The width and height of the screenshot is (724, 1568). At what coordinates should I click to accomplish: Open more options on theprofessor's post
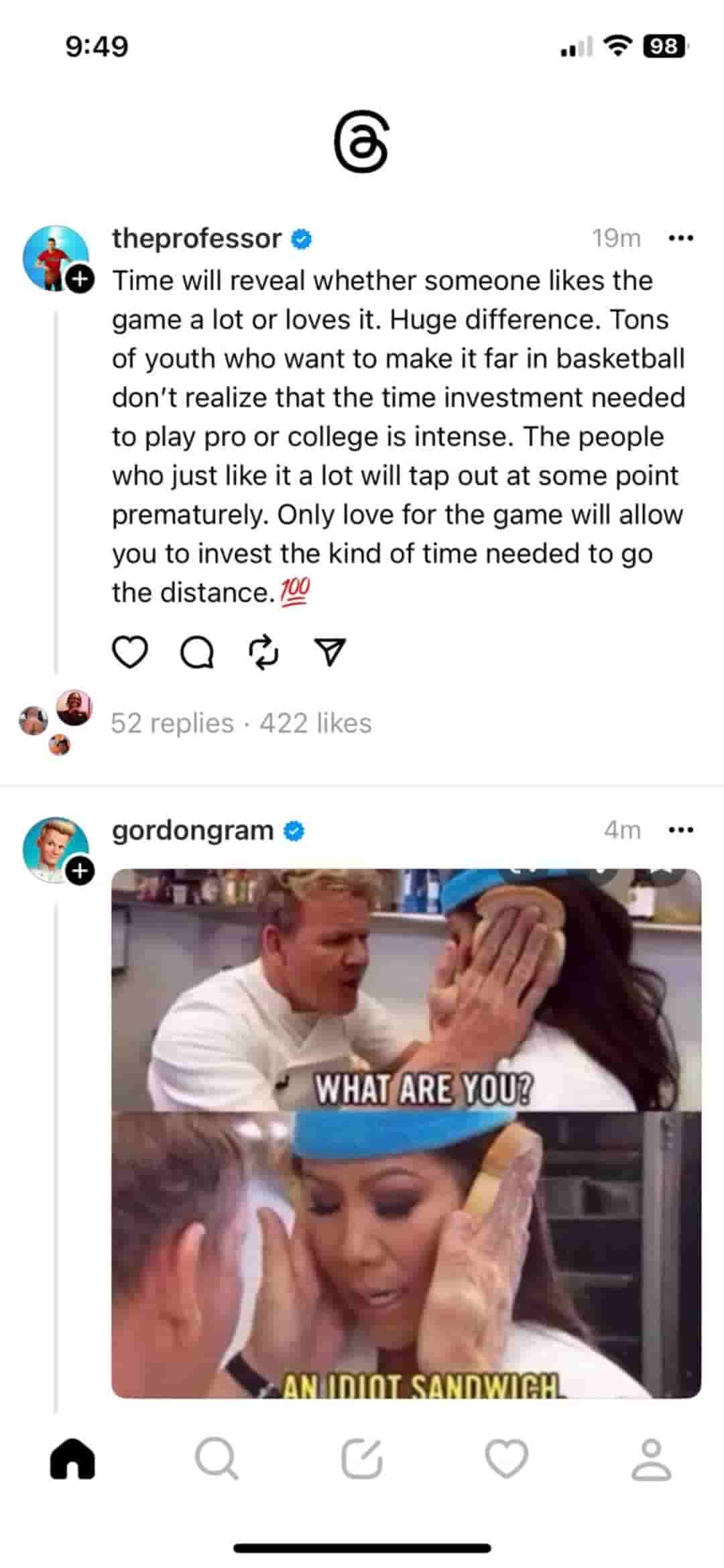pyautogui.click(x=681, y=238)
